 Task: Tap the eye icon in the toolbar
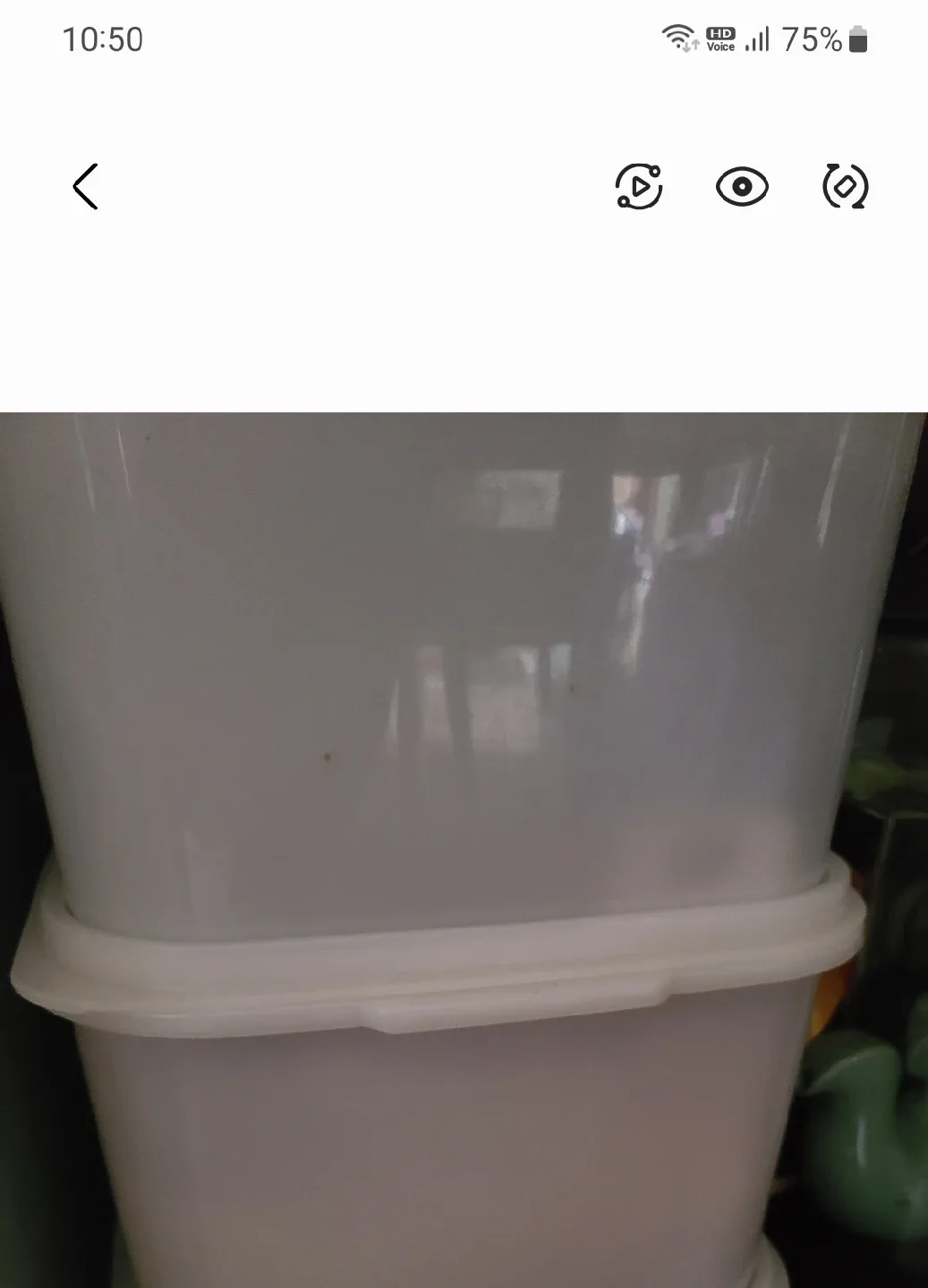[x=742, y=187]
